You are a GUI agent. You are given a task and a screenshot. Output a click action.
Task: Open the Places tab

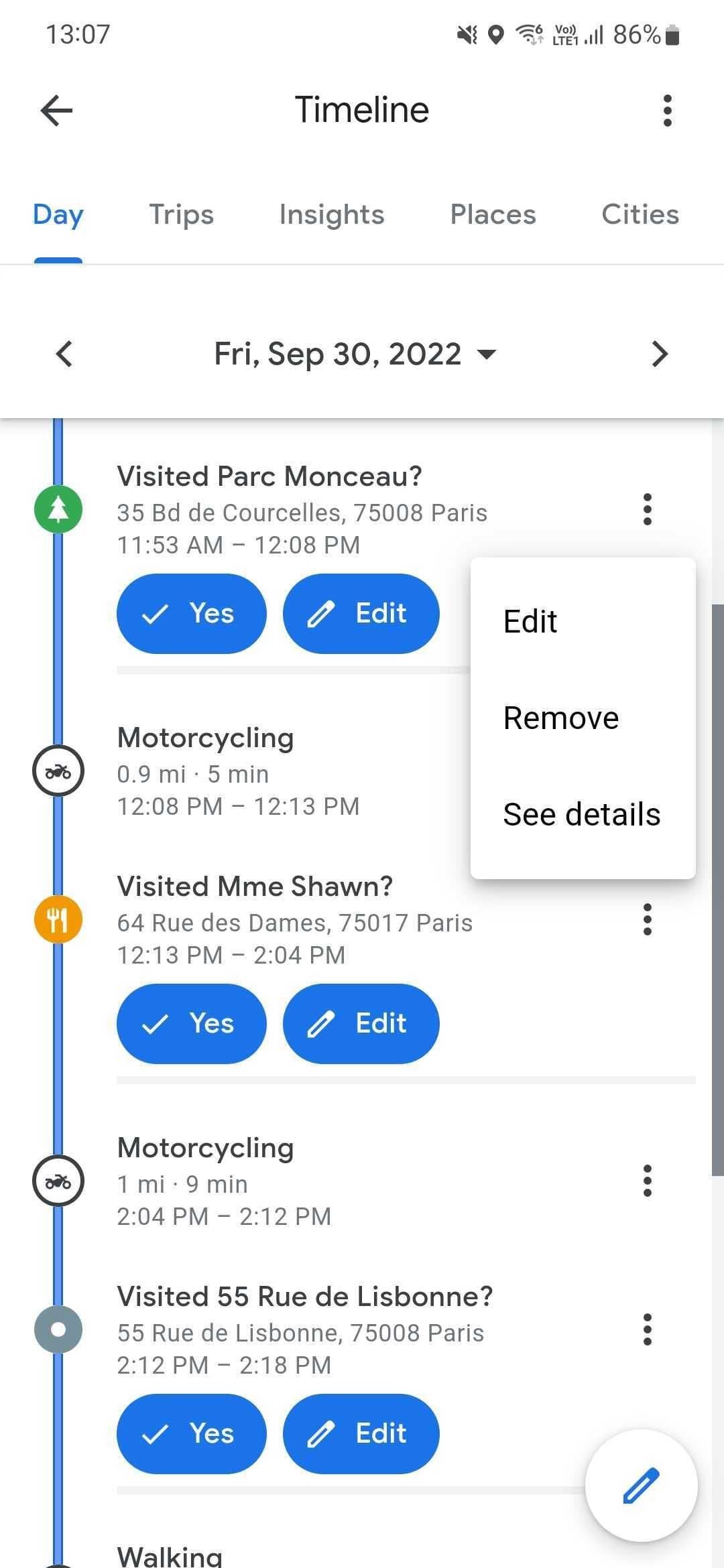(493, 215)
